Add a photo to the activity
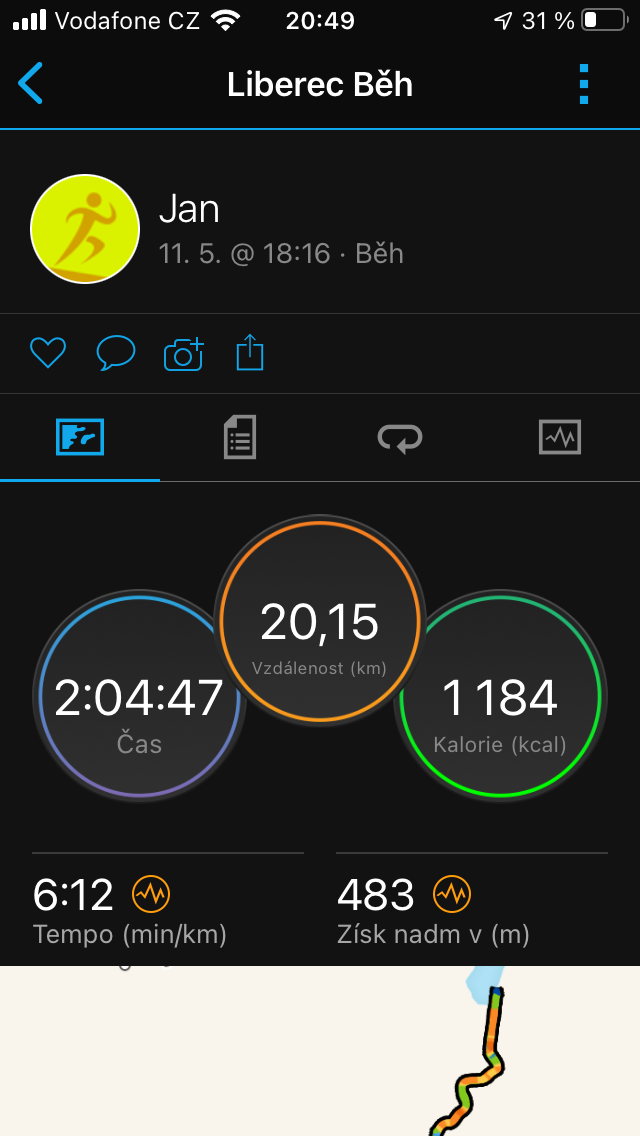 (183, 354)
